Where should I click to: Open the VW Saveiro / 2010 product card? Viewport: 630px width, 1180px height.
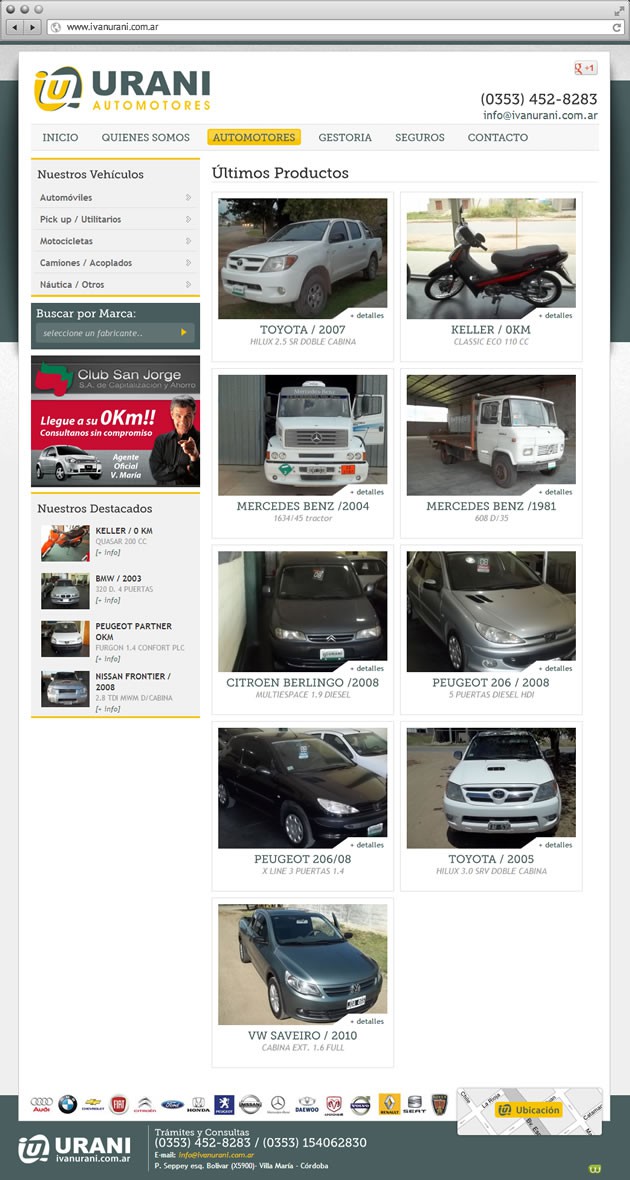pyautogui.click(x=302, y=964)
